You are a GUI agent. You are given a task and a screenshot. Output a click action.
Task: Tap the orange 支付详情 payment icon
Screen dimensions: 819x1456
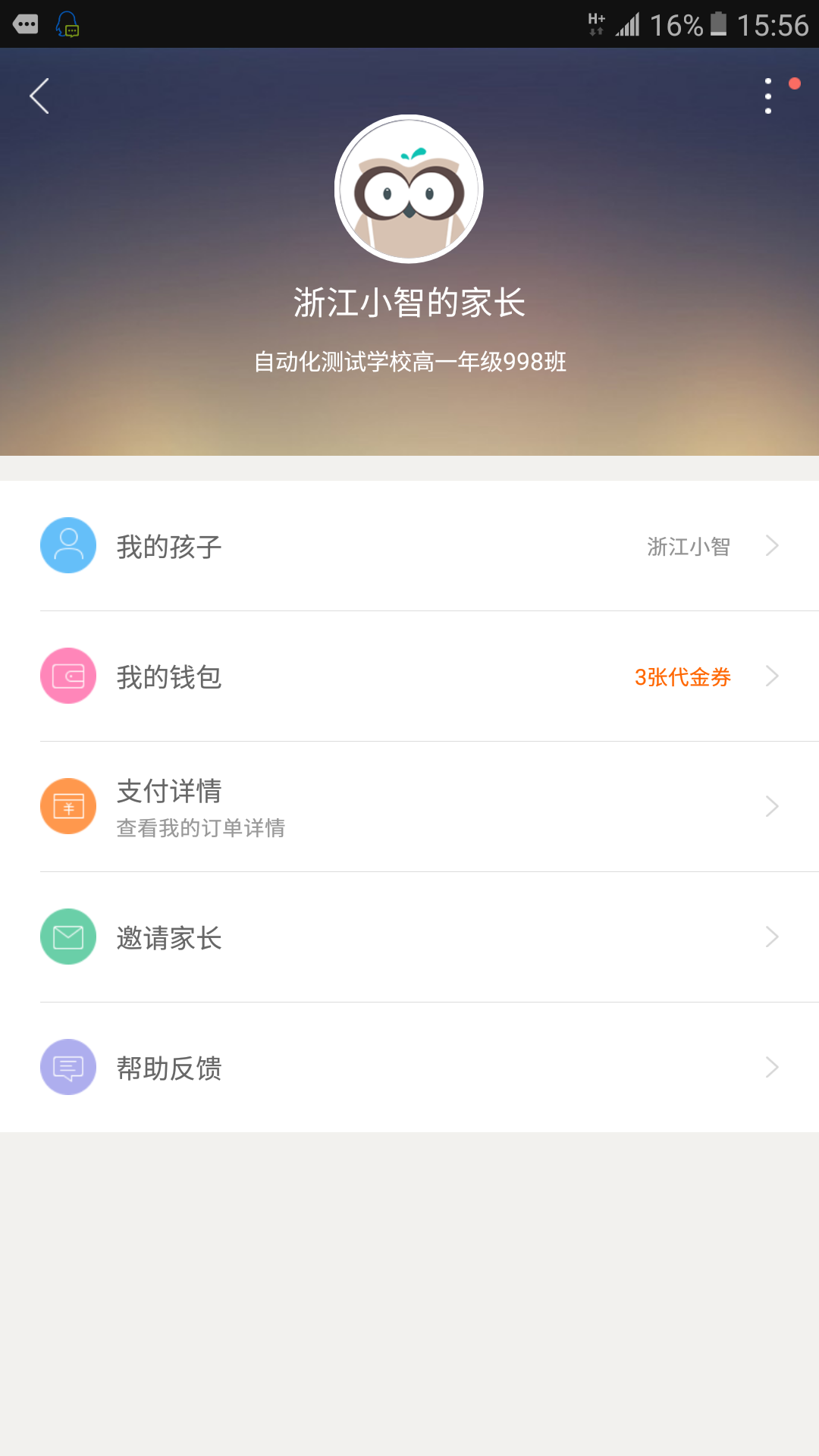point(67,806)
